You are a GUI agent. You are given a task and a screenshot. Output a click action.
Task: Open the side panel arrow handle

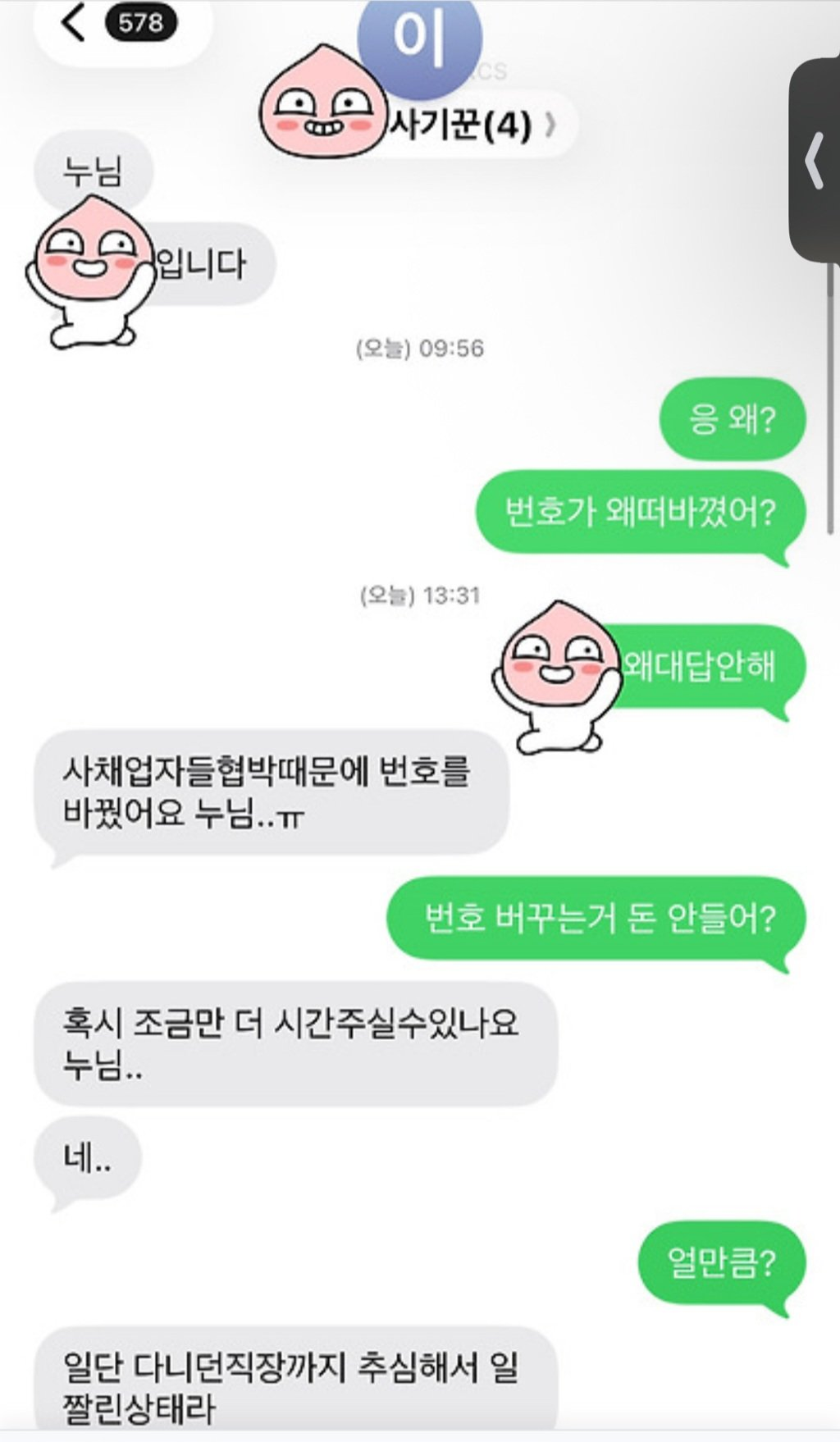click(815, 161)
